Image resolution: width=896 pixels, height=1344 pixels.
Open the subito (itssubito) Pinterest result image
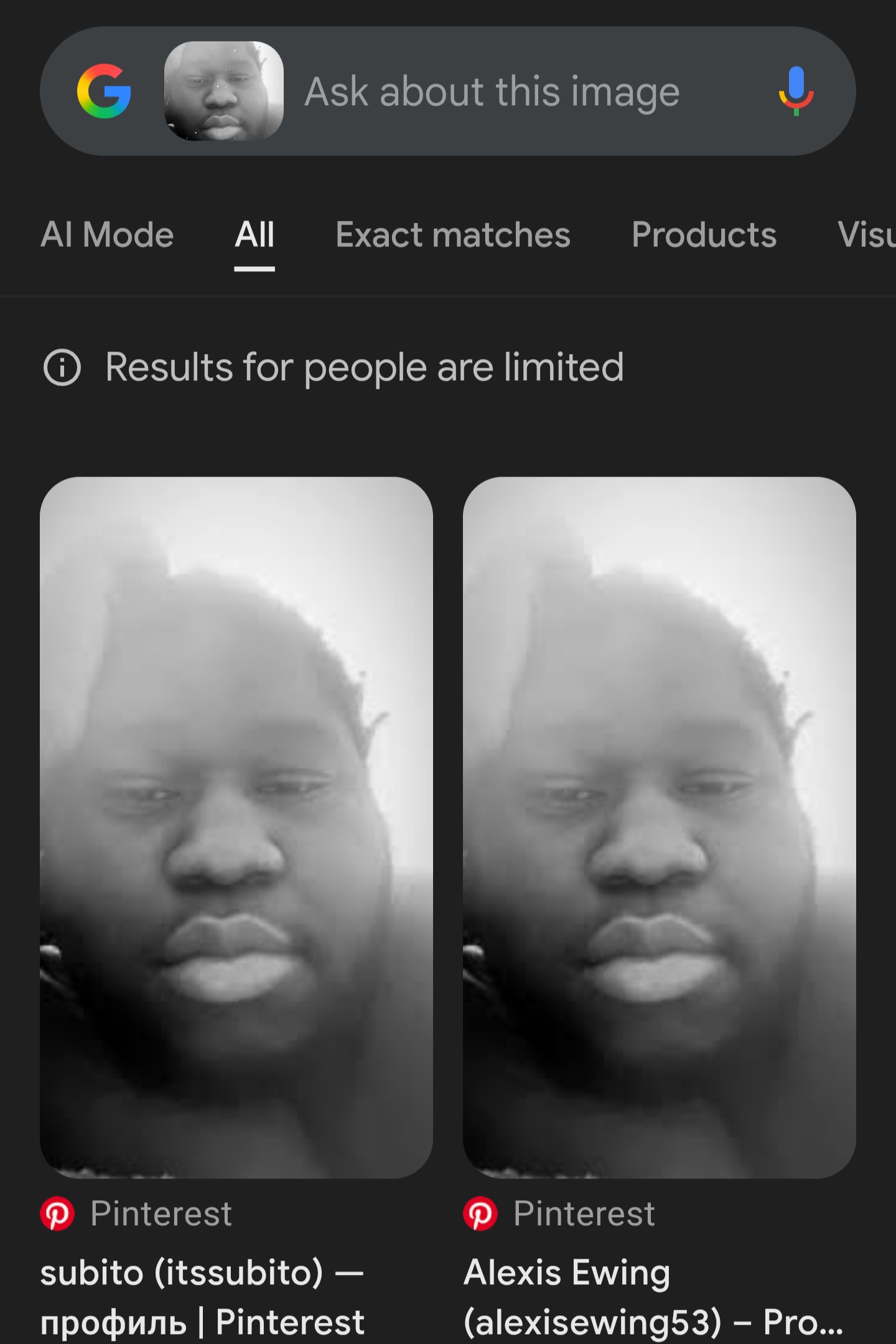click(x=236, y=828)
